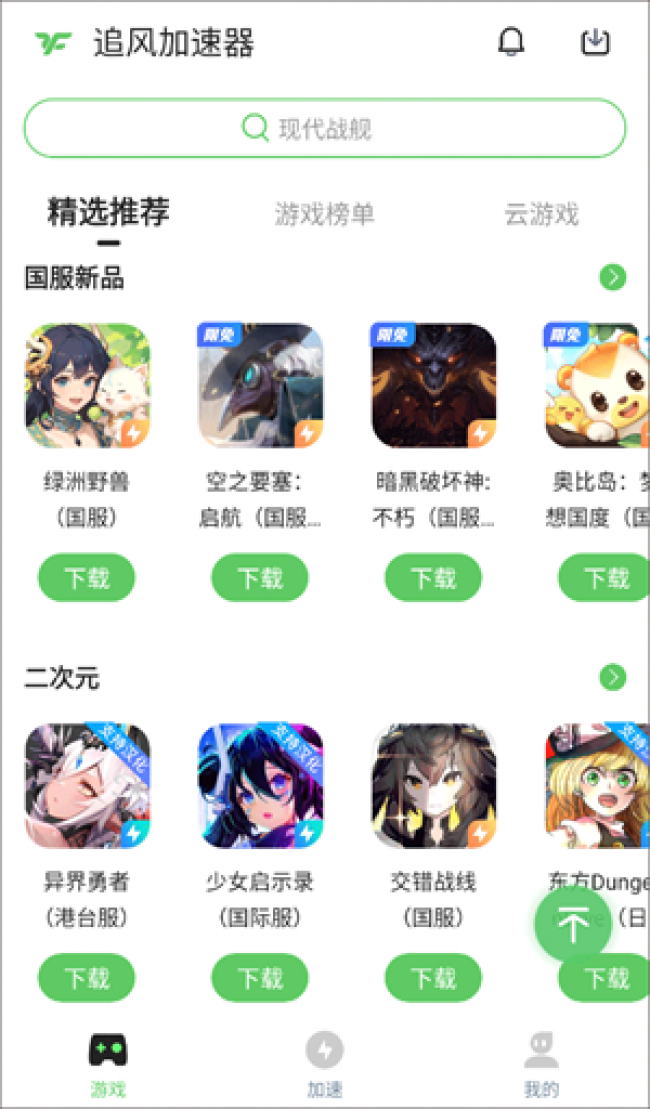Download 少女启示录 (国际服)

click(260, 978)
